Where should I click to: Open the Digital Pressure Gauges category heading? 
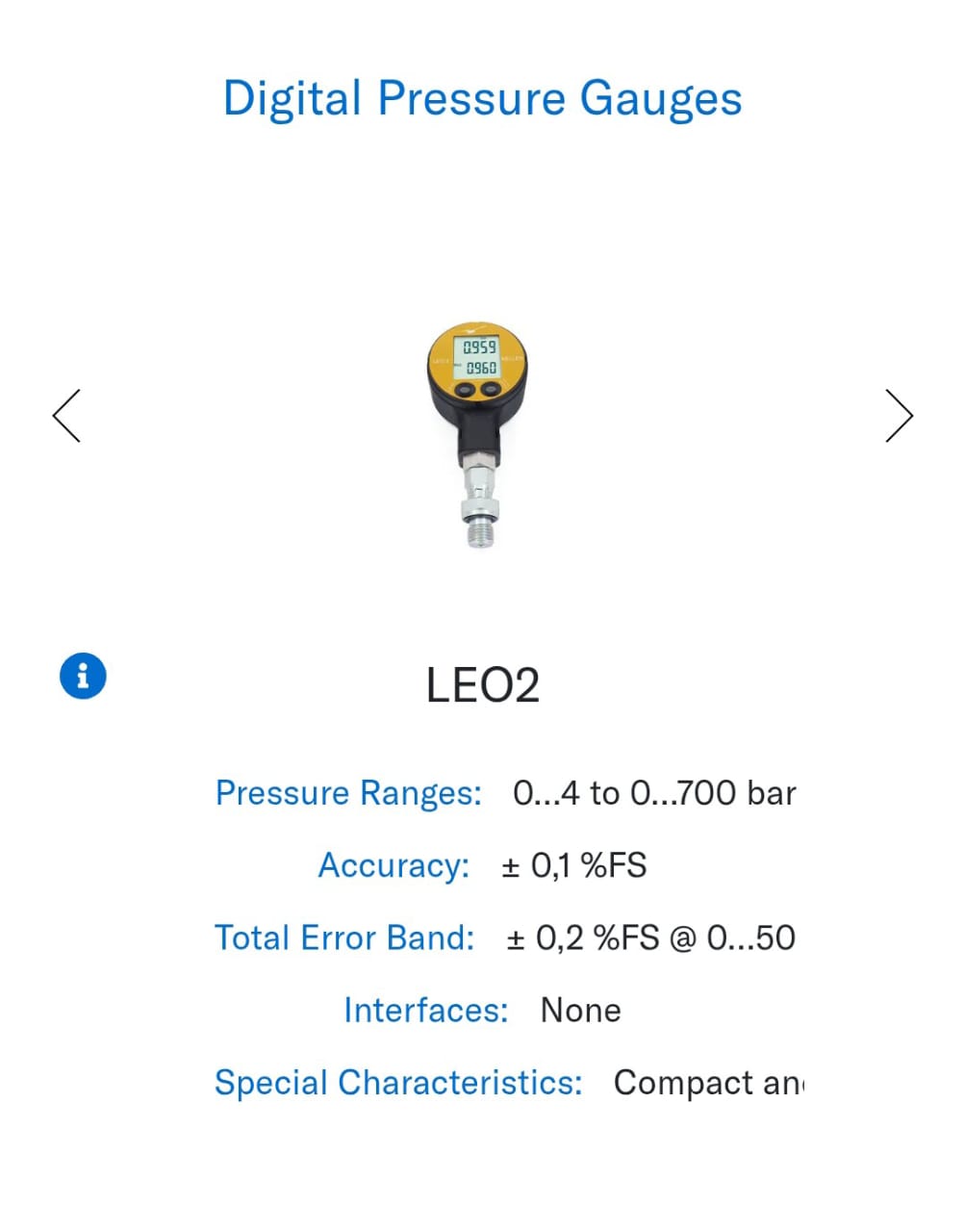(x=482, y=97)
